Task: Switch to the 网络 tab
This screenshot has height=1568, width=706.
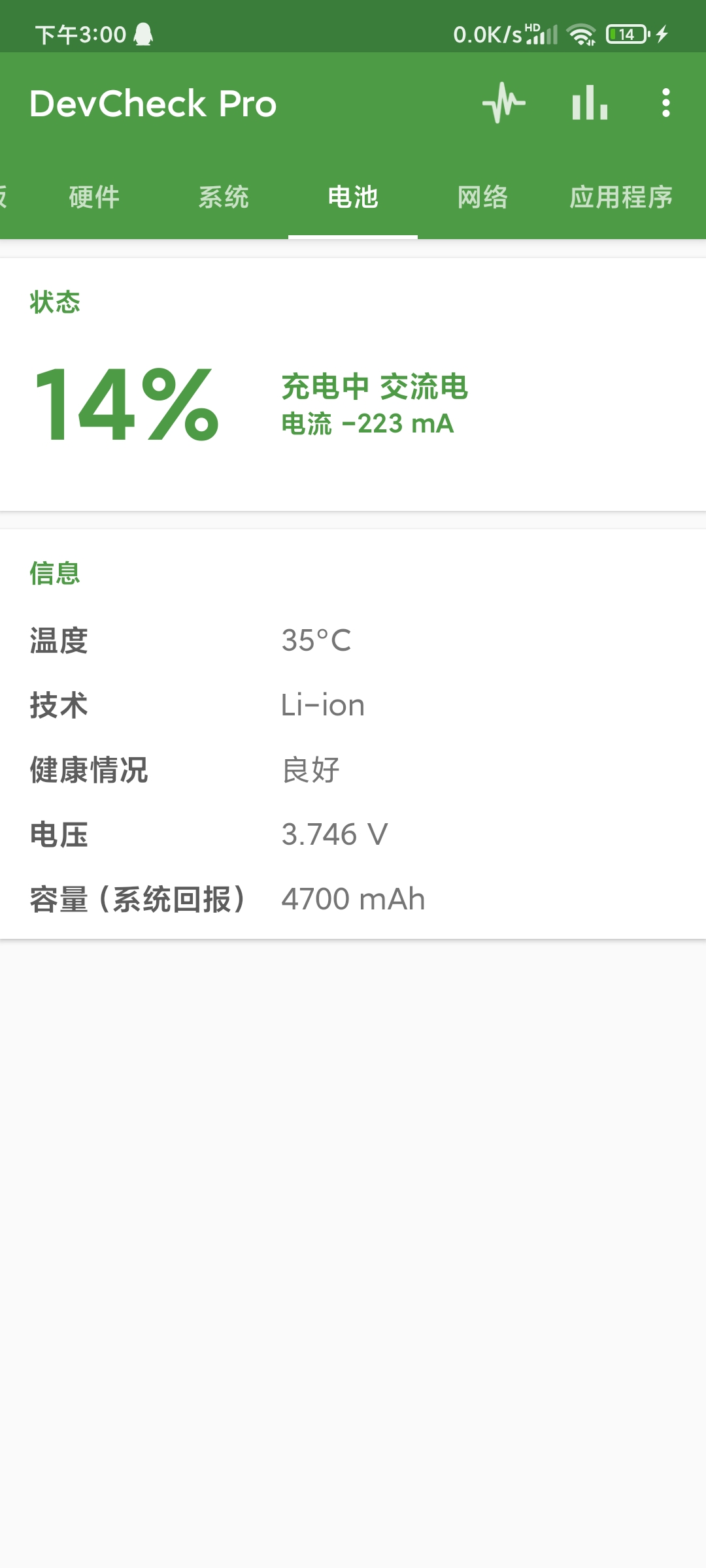Action: [482, 197]
